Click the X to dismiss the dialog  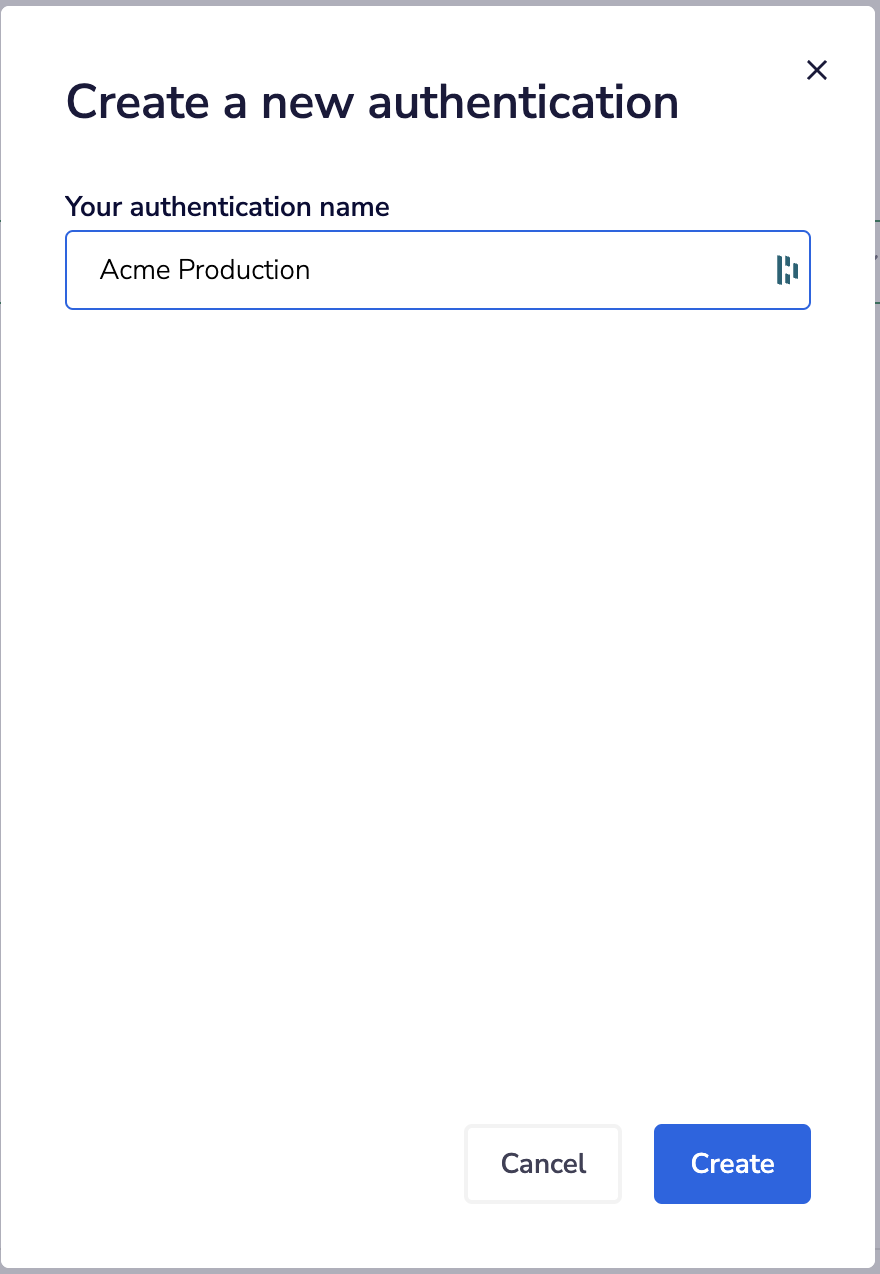pyautogui.click(x=816, y=70)
